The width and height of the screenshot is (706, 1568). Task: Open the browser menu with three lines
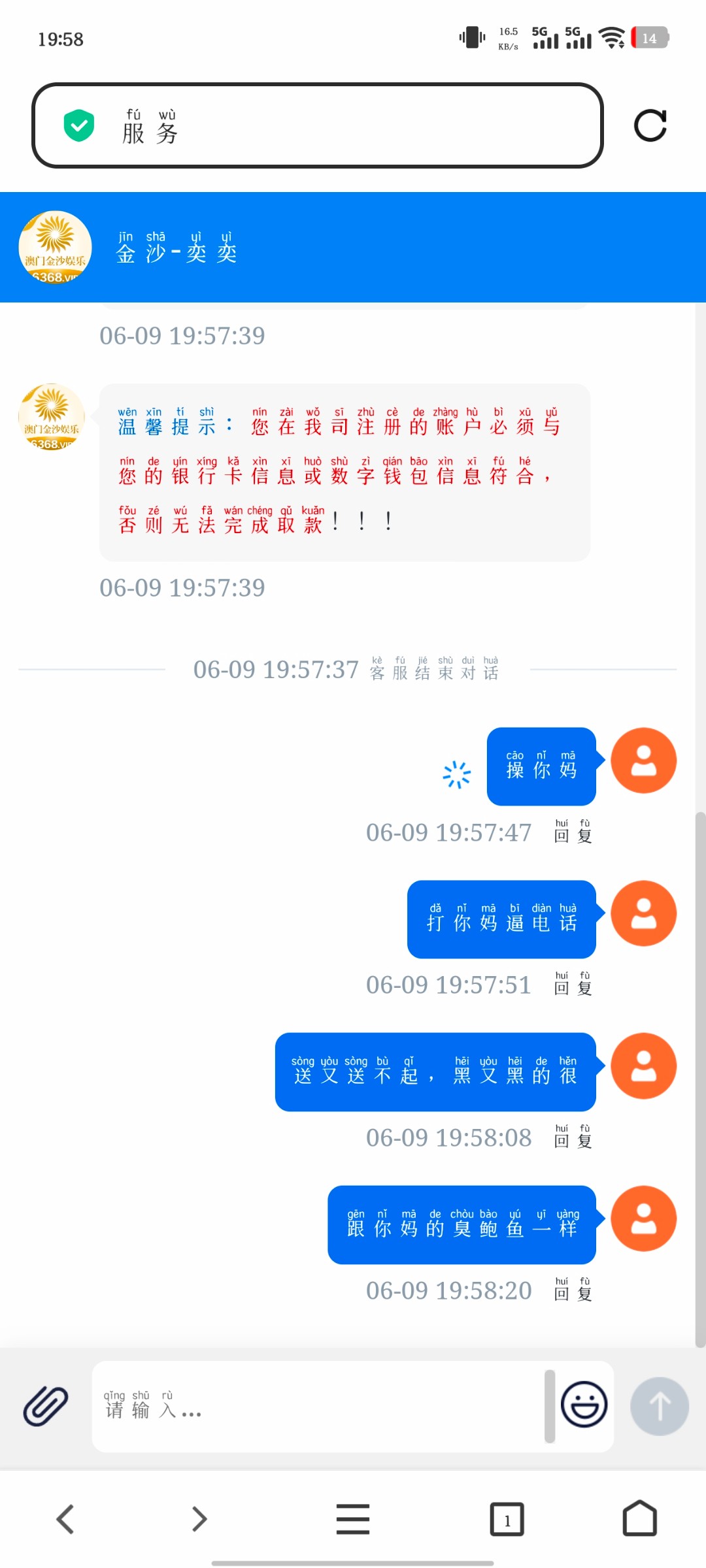point(353,1519)
